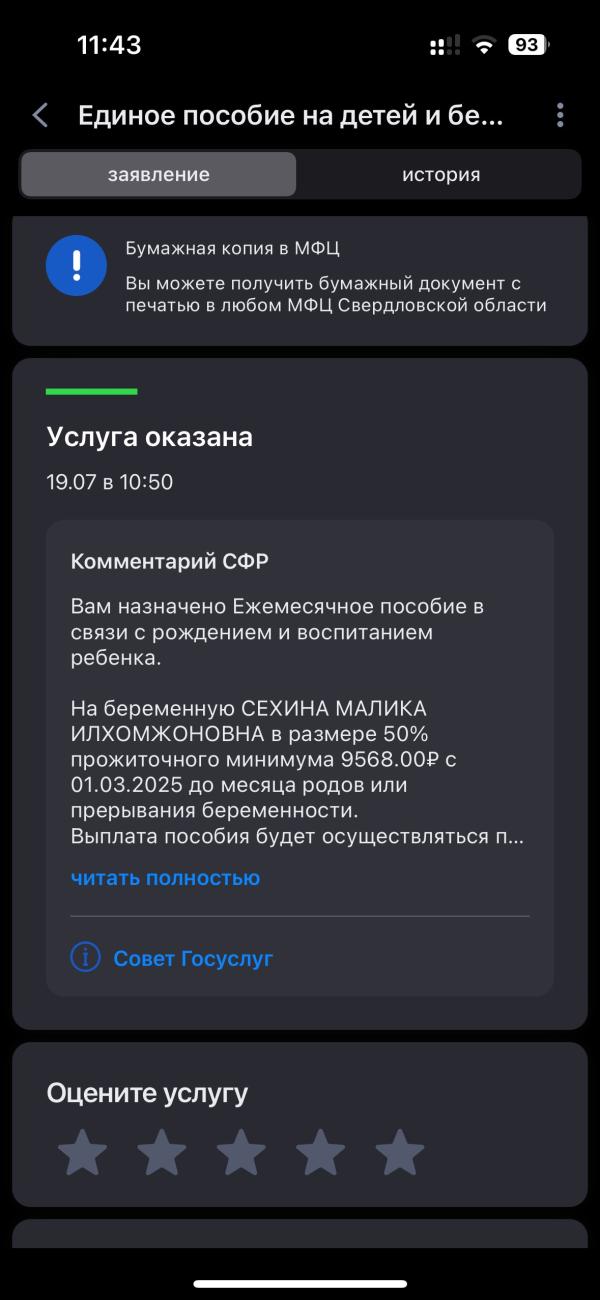Rate the service one star
600x1300 pixels.
(x=82, y=1153)
